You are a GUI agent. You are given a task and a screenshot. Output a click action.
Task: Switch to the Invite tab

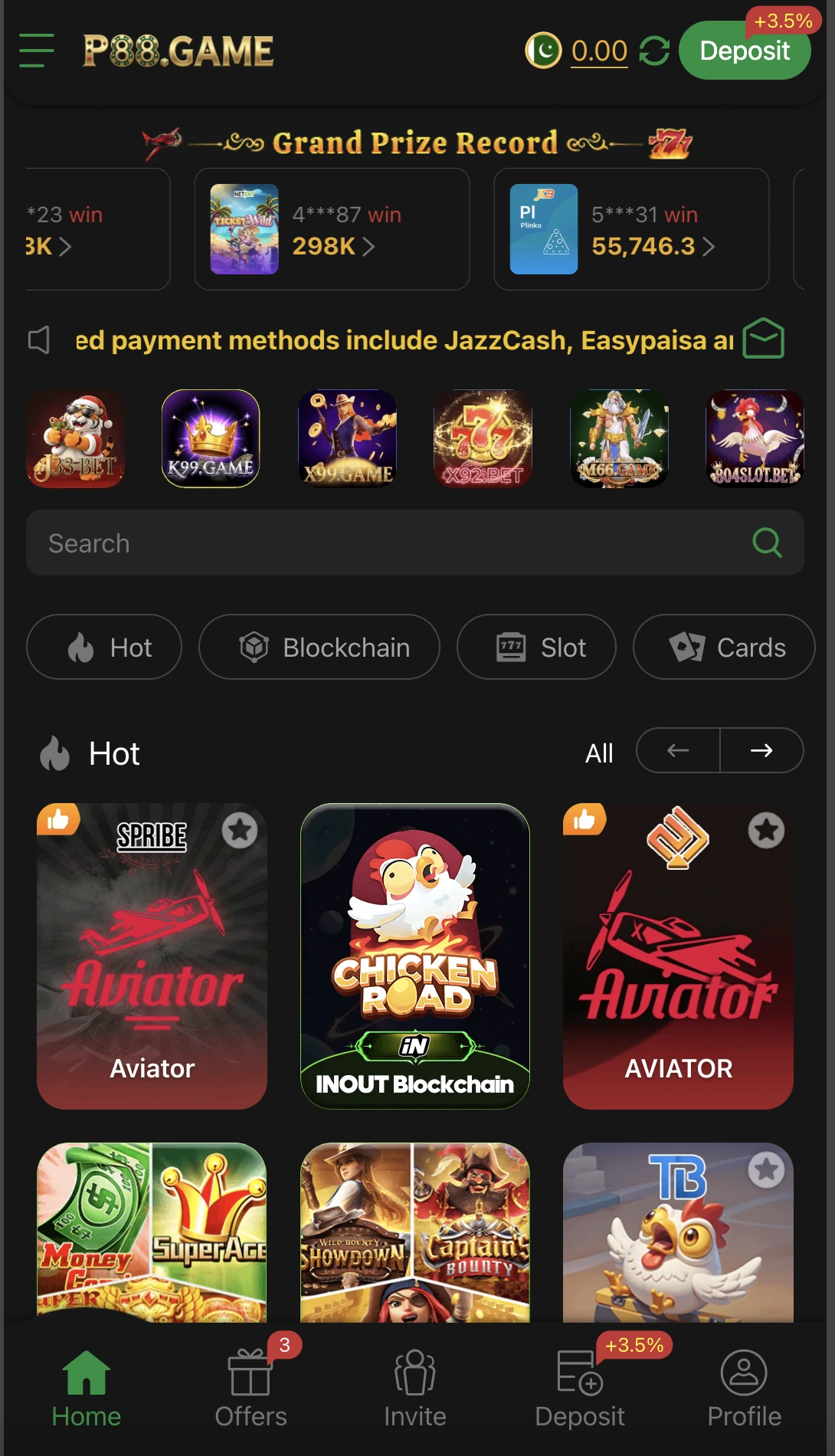pos(414,1389)
